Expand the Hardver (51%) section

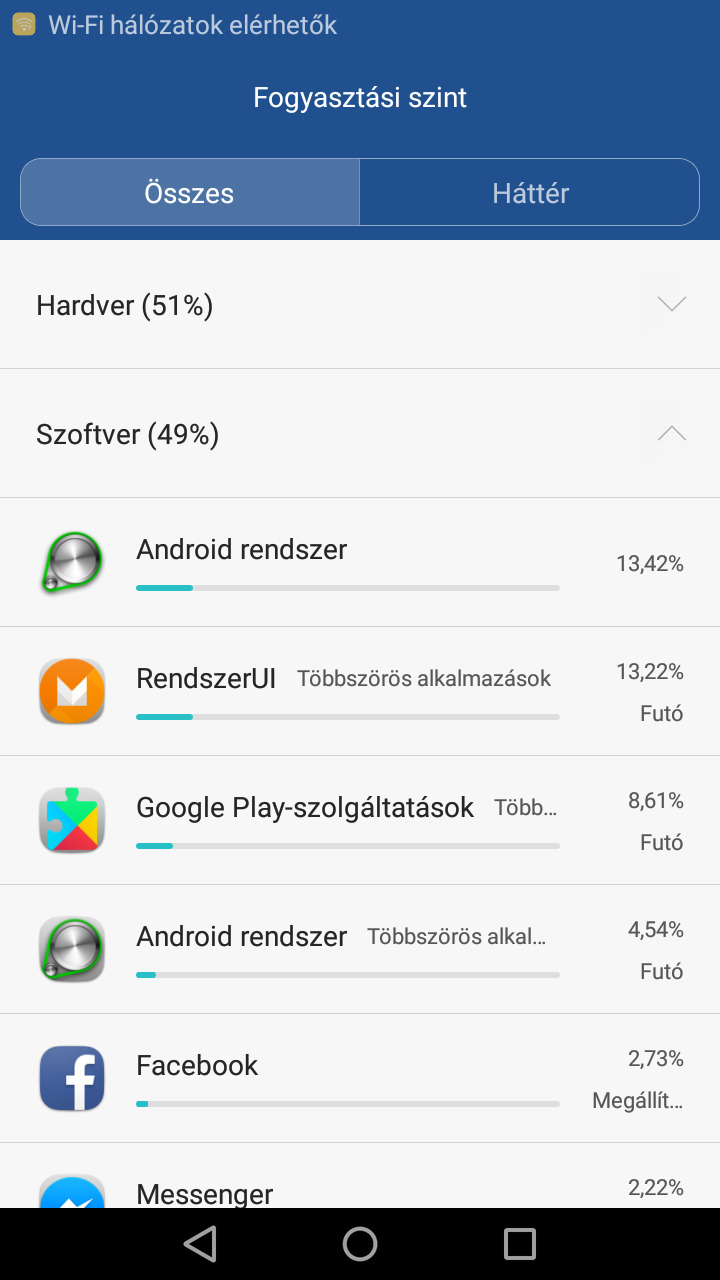(x=360, y=305)
